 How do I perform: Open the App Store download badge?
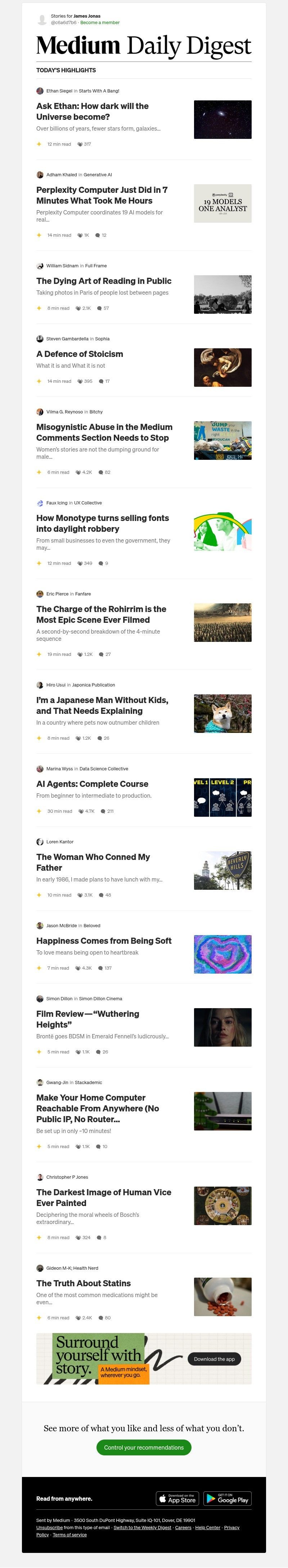tap(177, 1499)
